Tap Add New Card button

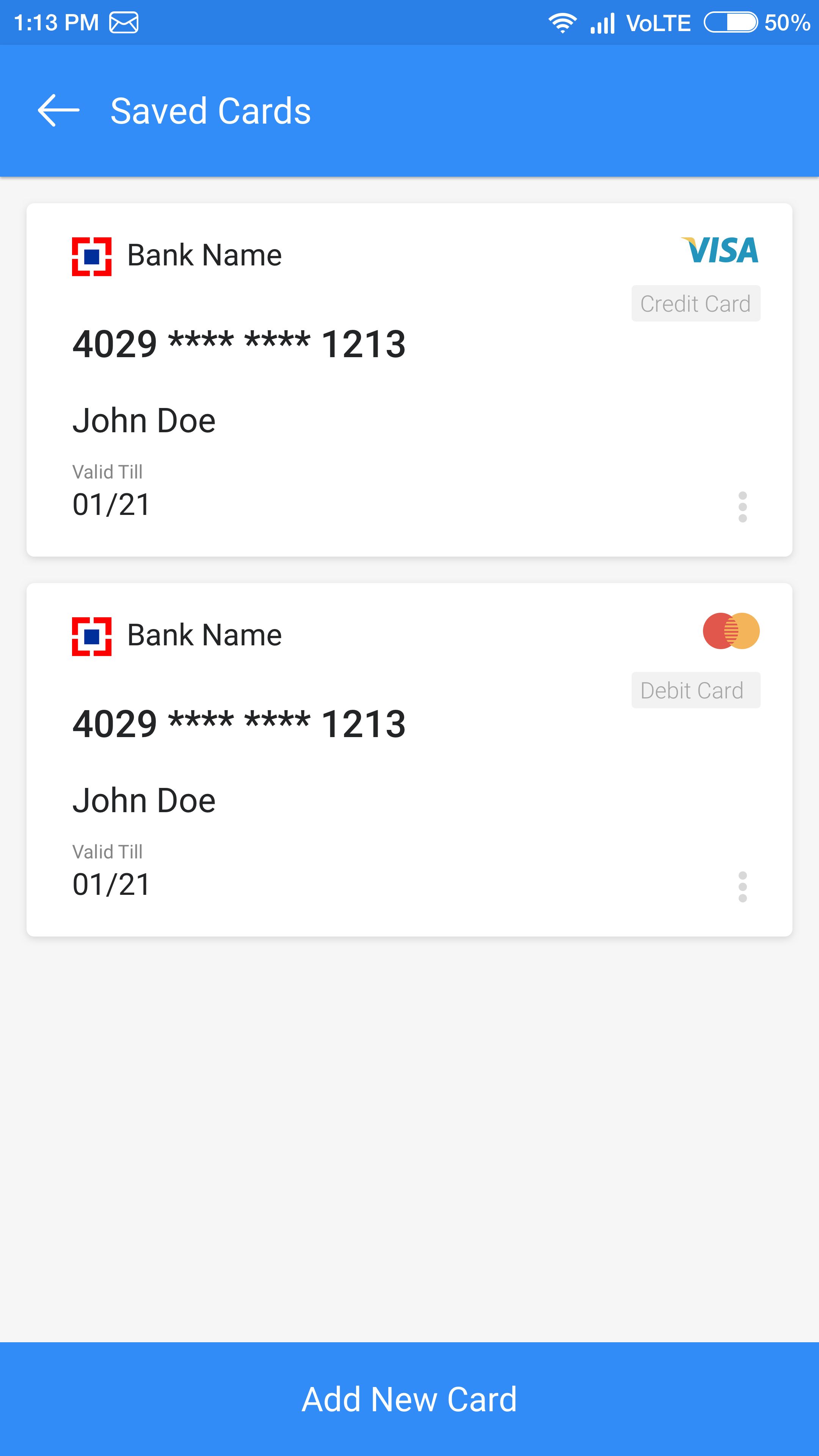pyautogui.click(x=409, y=1398)
